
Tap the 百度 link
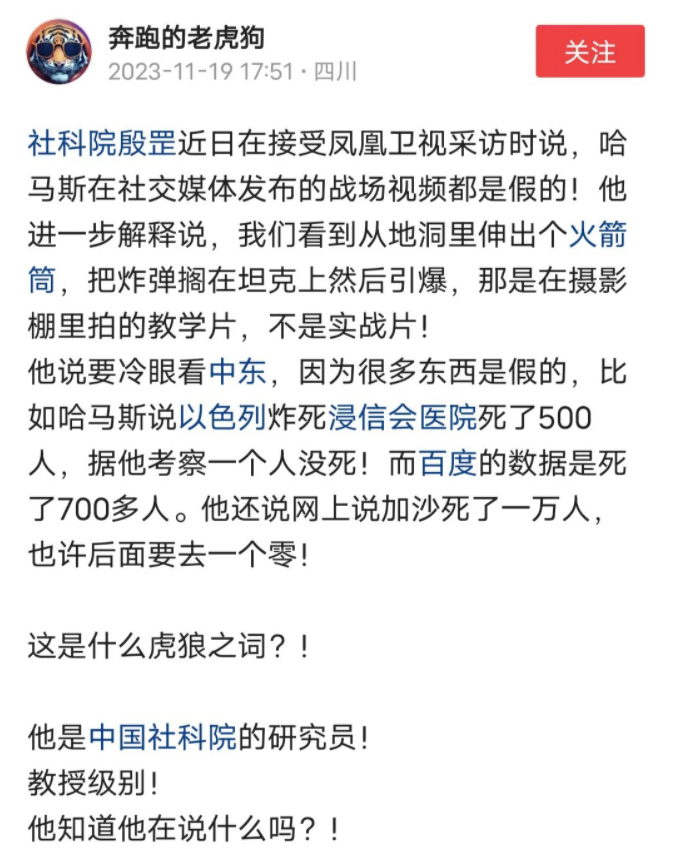point(448,463)
